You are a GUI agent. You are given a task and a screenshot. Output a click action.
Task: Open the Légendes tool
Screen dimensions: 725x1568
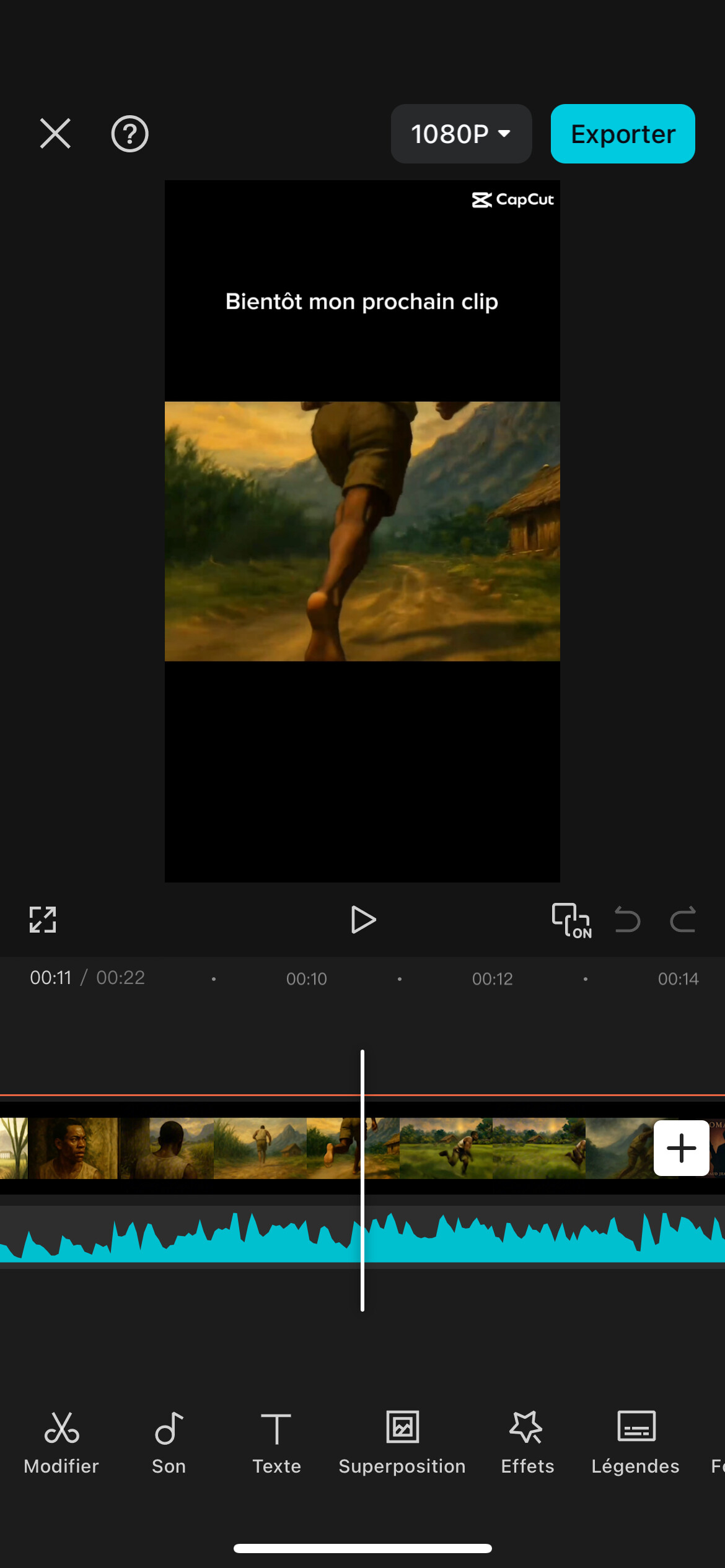(x=636, y=1443)
